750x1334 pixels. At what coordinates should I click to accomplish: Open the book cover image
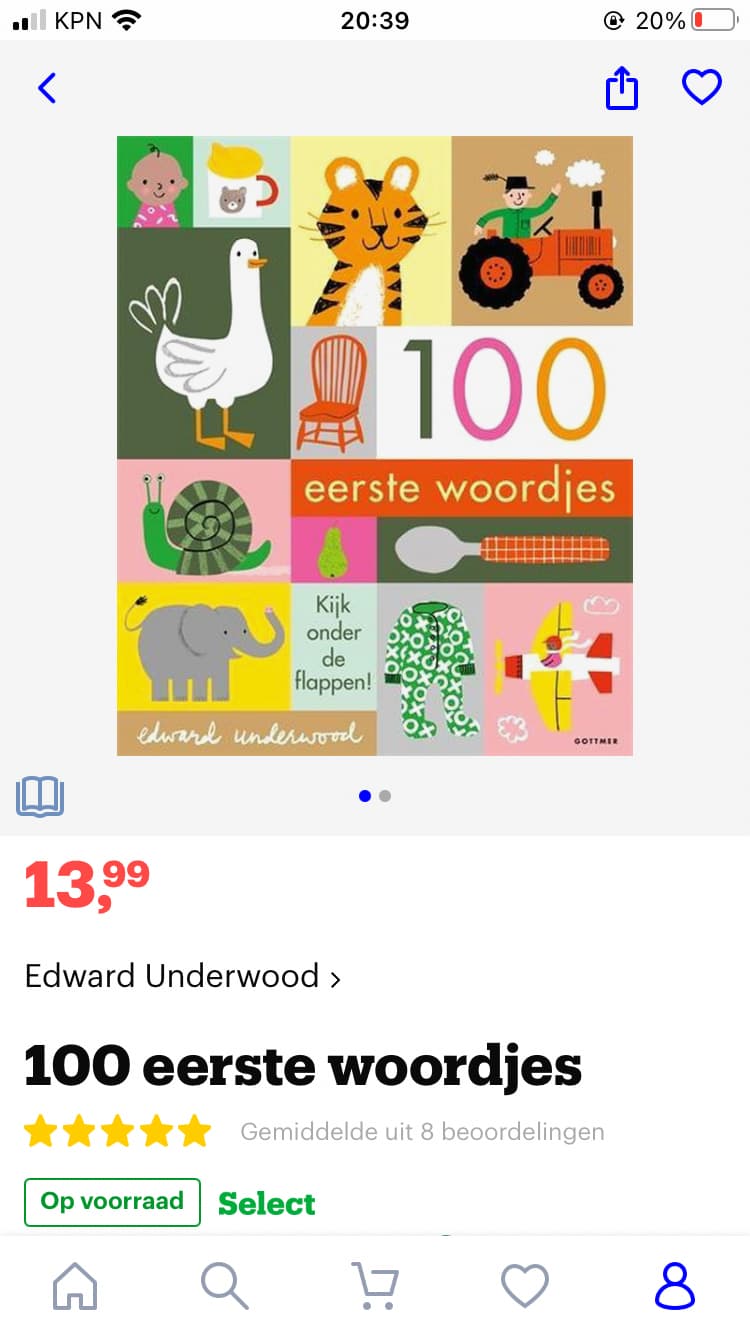(375, 446)
